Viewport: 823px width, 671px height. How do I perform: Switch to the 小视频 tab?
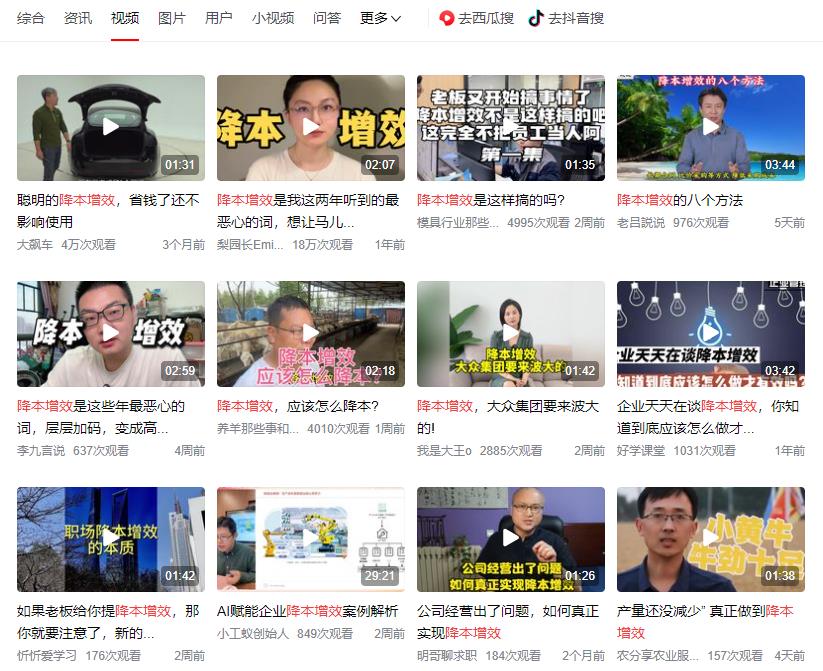[273, 18]
